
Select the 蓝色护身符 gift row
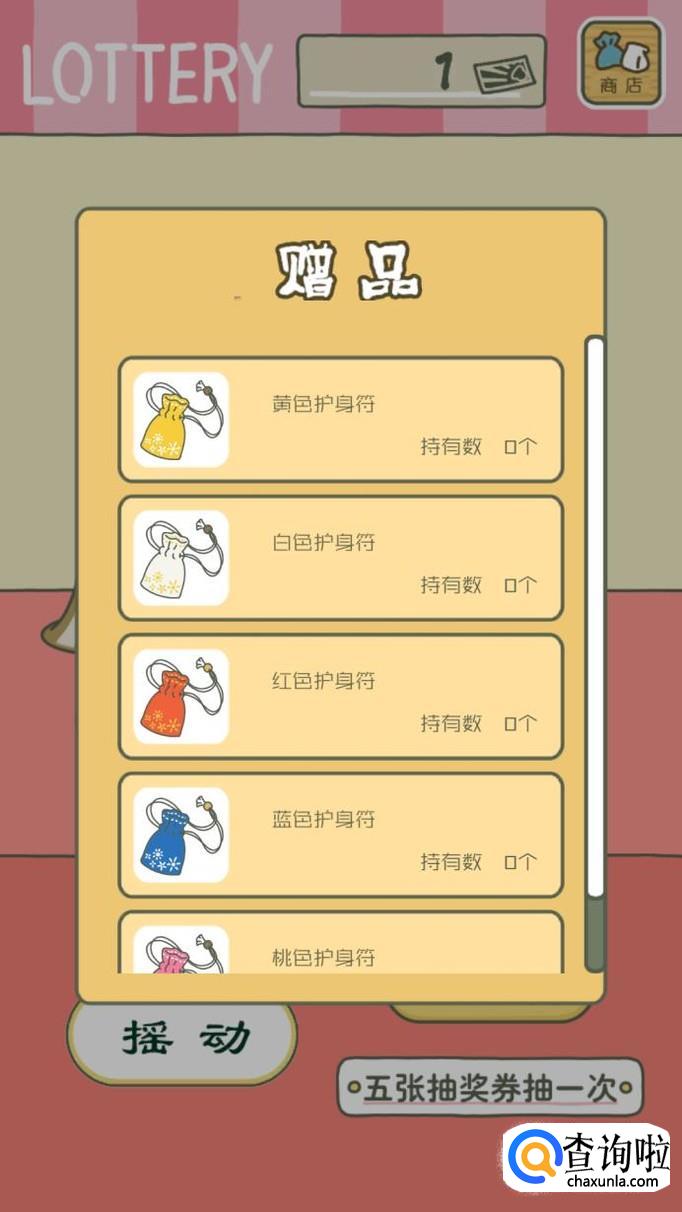pos(340,834)
